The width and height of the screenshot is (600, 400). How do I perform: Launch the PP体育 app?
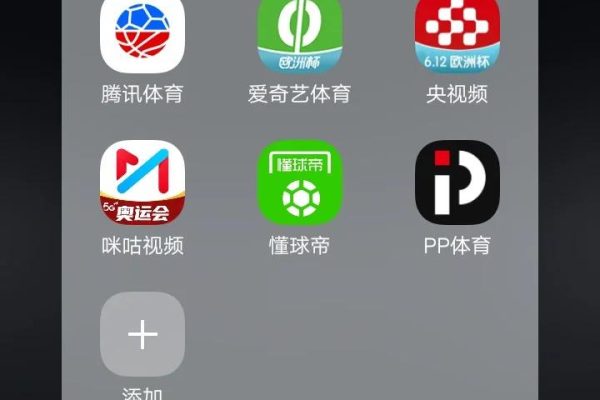coord(457,182)
